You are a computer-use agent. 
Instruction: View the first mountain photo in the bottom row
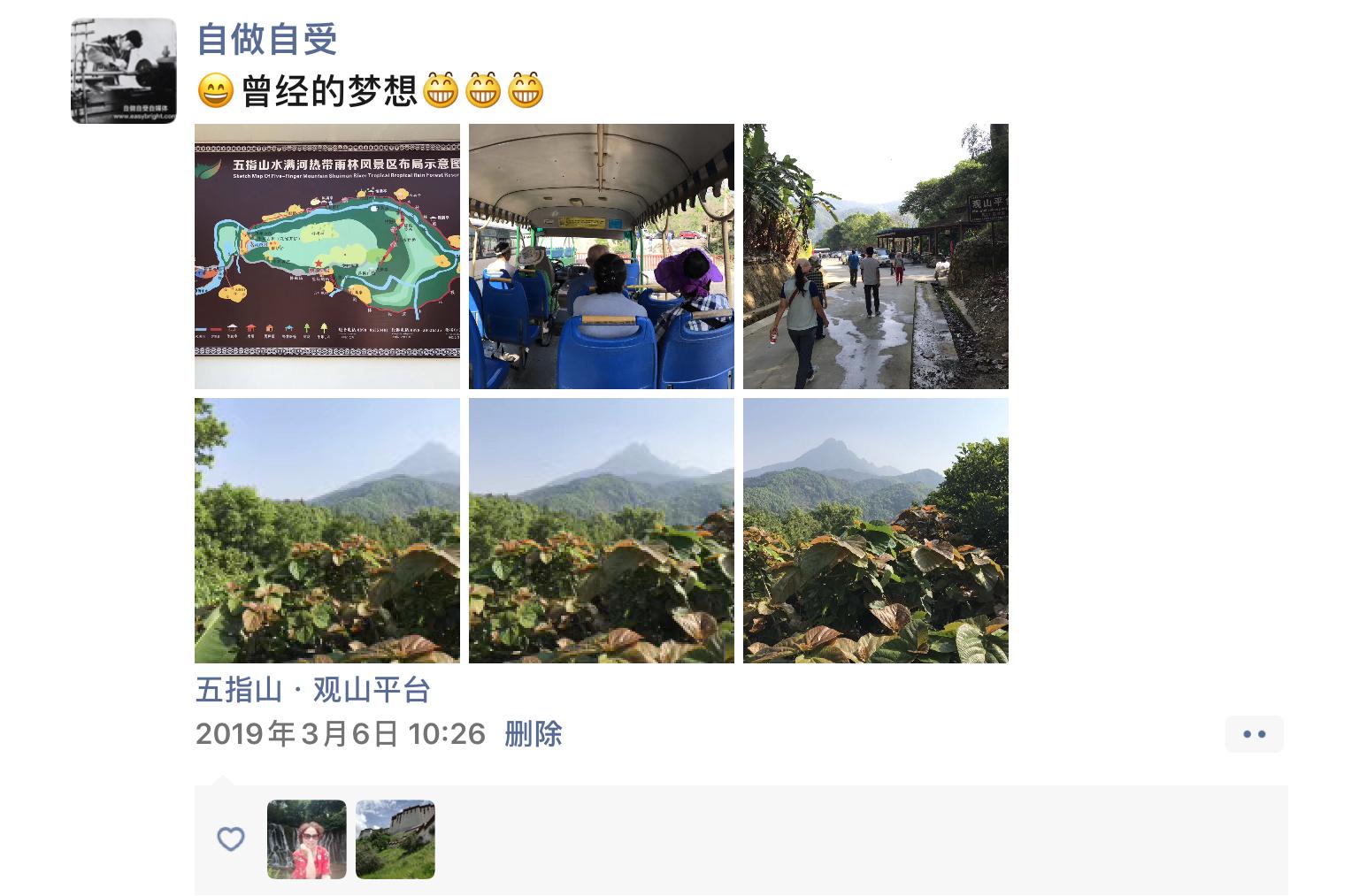pyautogui.click(x=327, y=531)
